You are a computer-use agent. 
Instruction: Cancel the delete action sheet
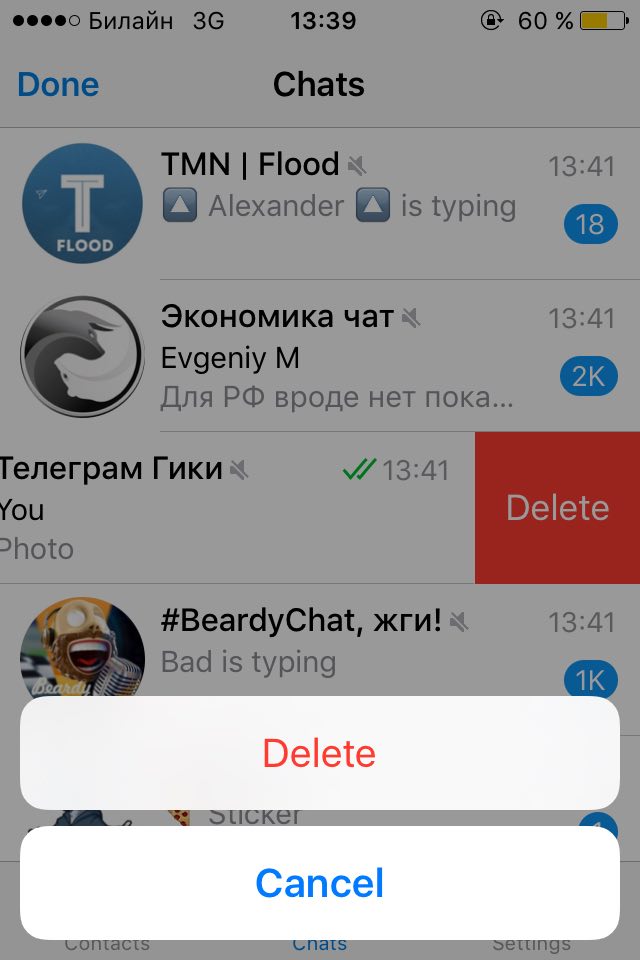tap(319, 883)
